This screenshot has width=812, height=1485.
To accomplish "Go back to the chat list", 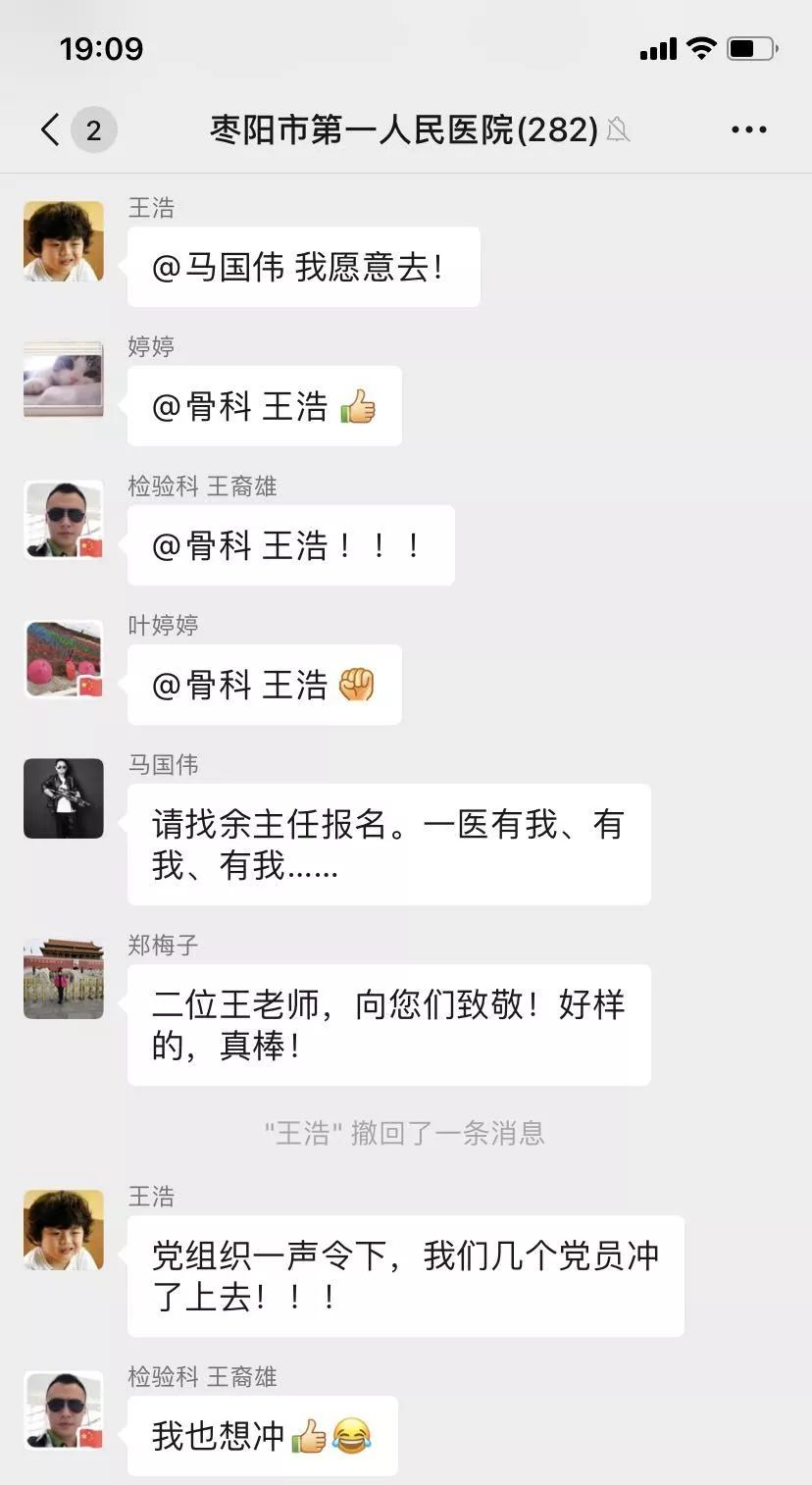I will pyautogui.click(x=51, y=129).
